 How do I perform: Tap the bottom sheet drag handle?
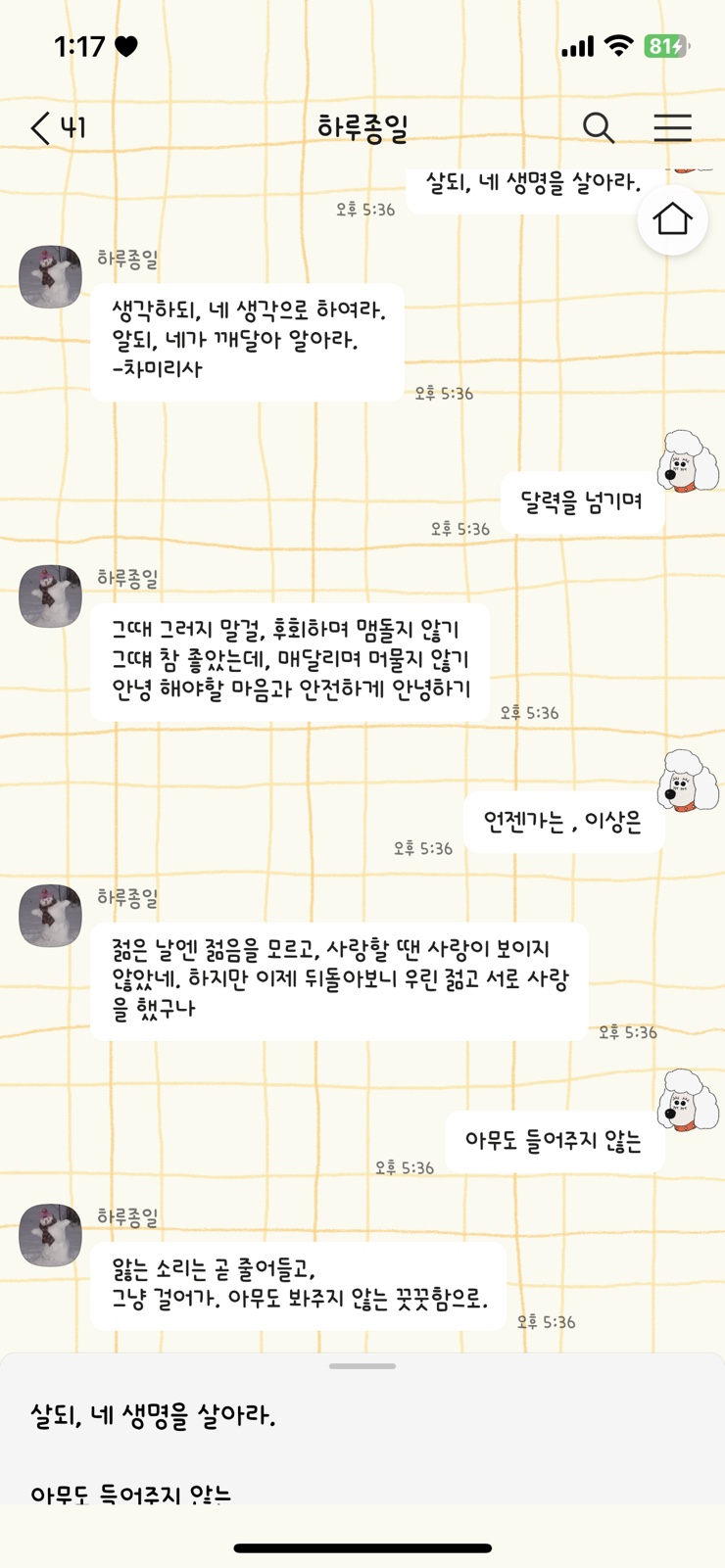pyautogui.click(x=362, y=1365)
